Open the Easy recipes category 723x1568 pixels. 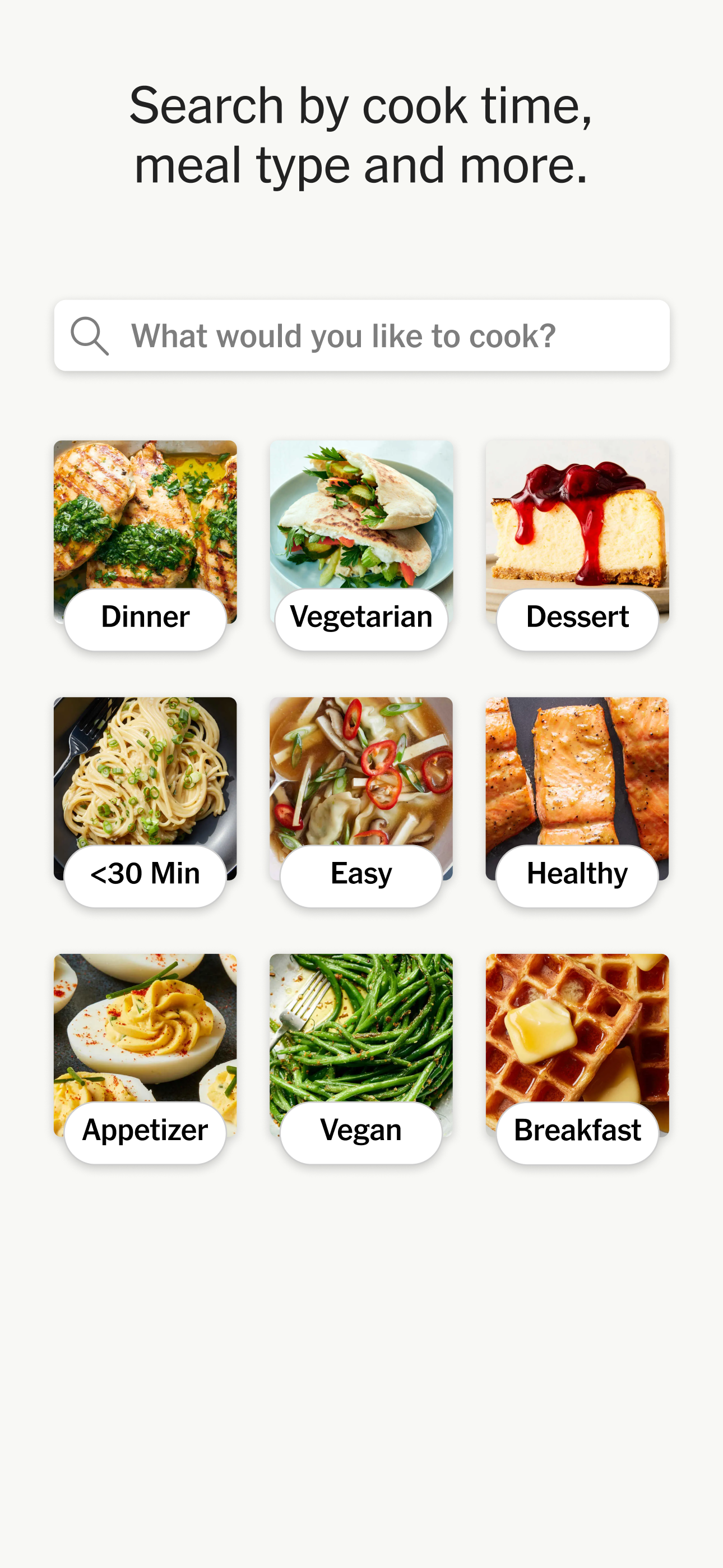point(361,803)
